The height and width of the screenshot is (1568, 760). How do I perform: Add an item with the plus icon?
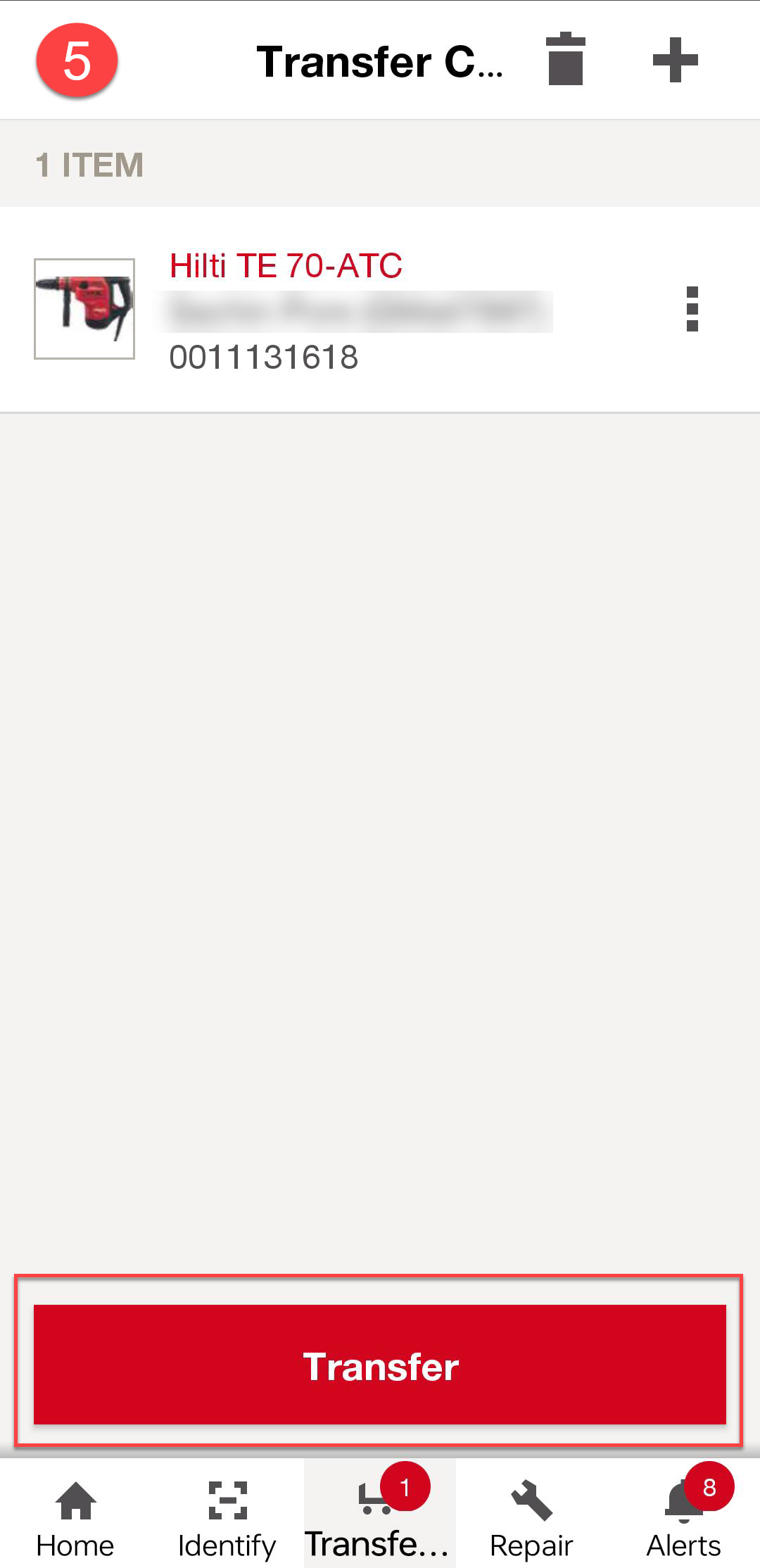tap(675, 60)
